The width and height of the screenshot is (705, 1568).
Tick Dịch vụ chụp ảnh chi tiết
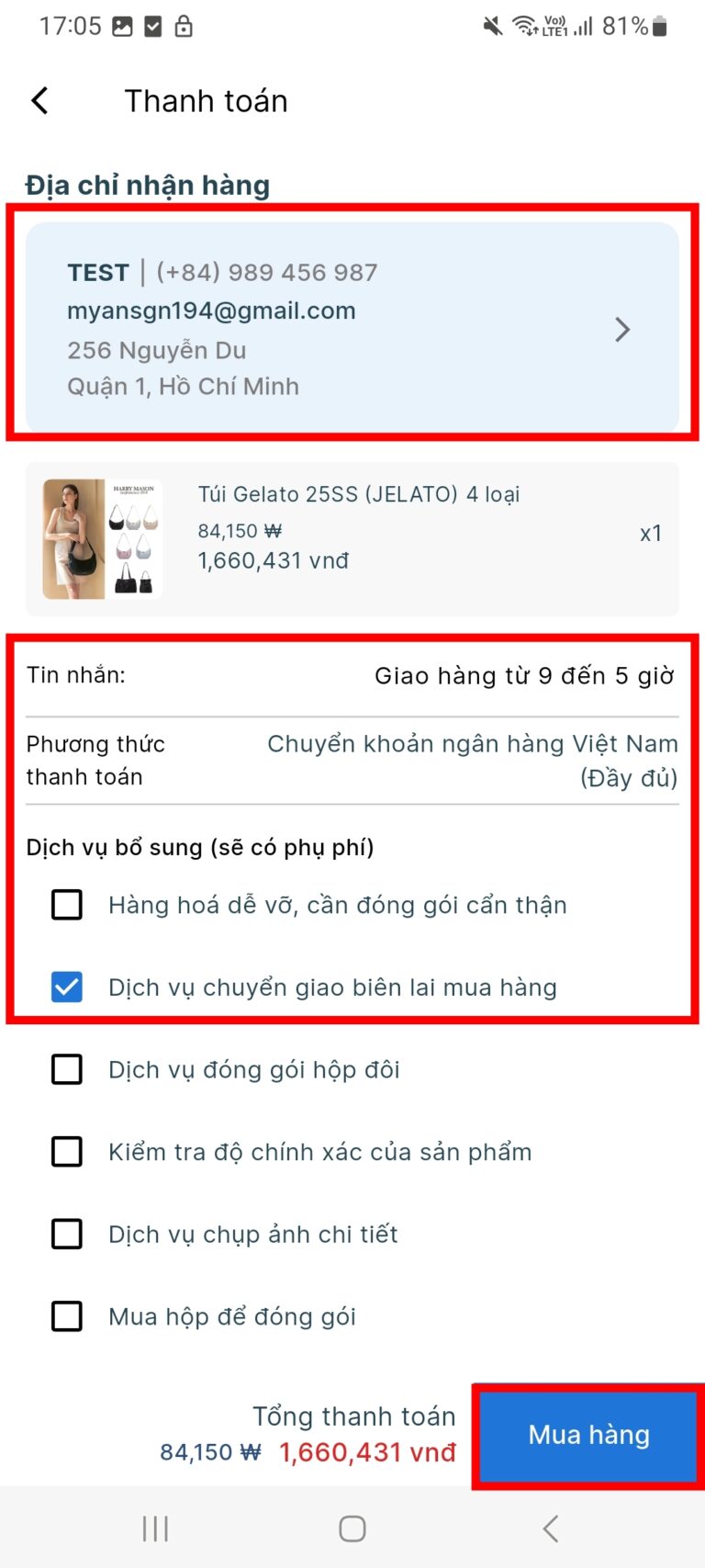[x=67, y=1234]
